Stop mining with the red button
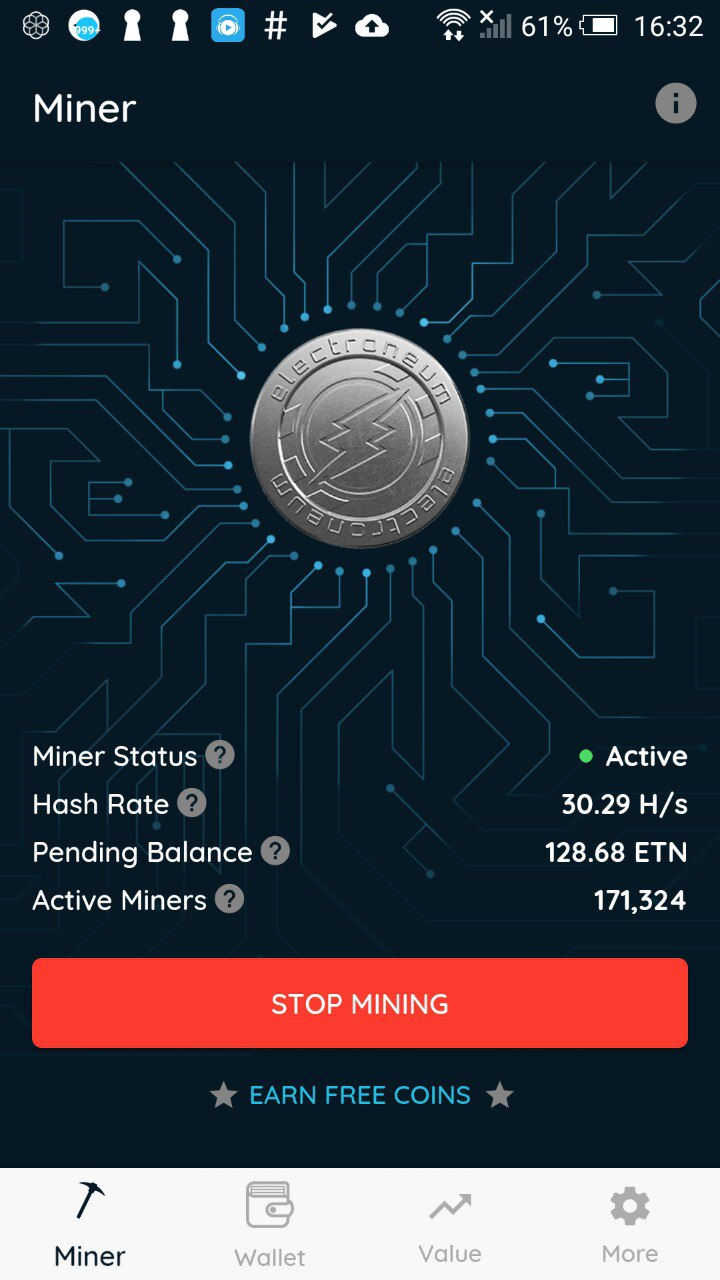 pos(360,1003)
